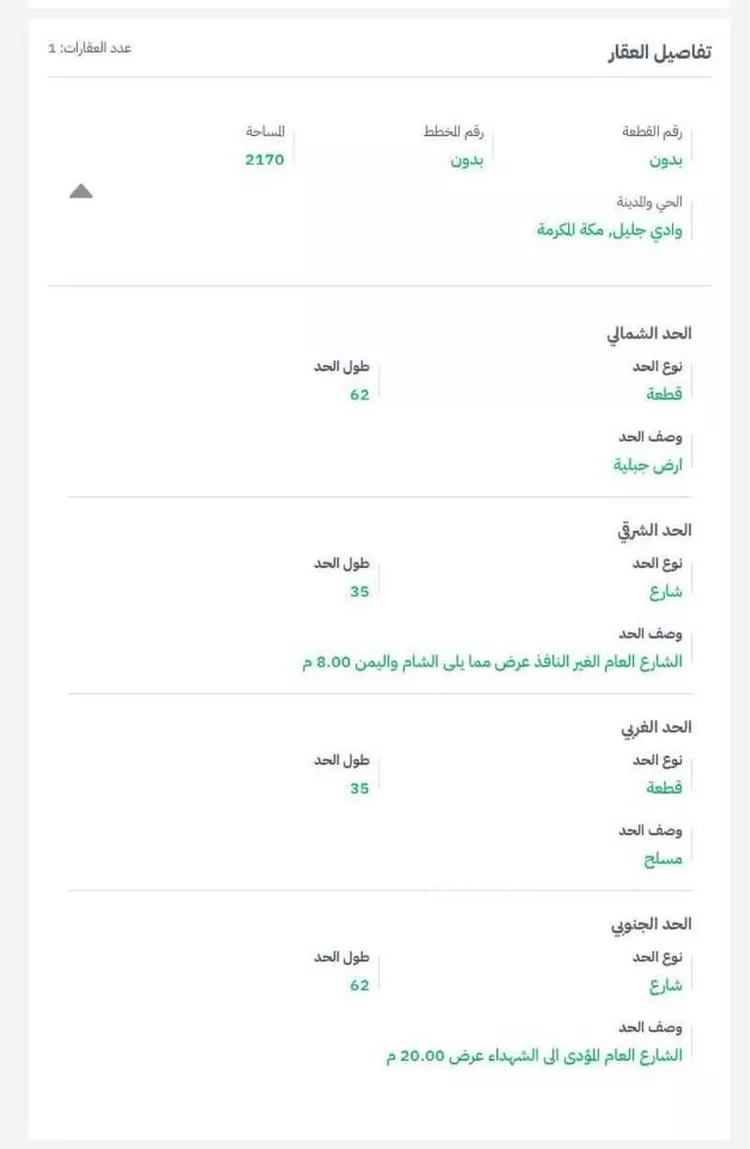Select the plan number value بدون under رقم المخطط
The width and height of the screenshot is (750, 1149).
(465, 158)
